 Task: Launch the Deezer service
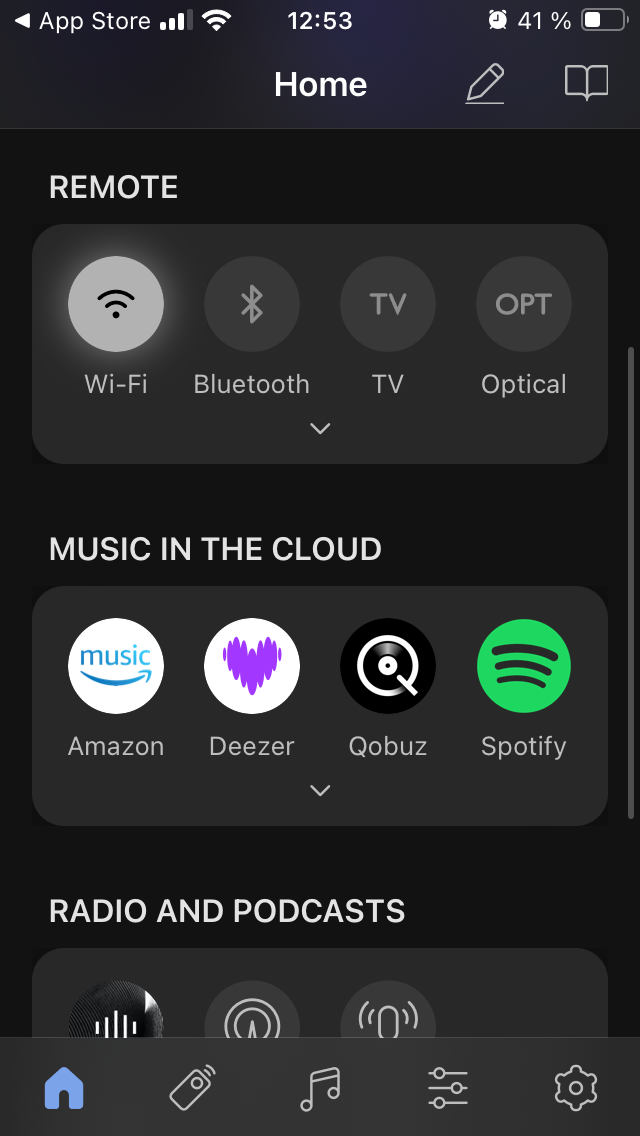[x=252, y=666]
